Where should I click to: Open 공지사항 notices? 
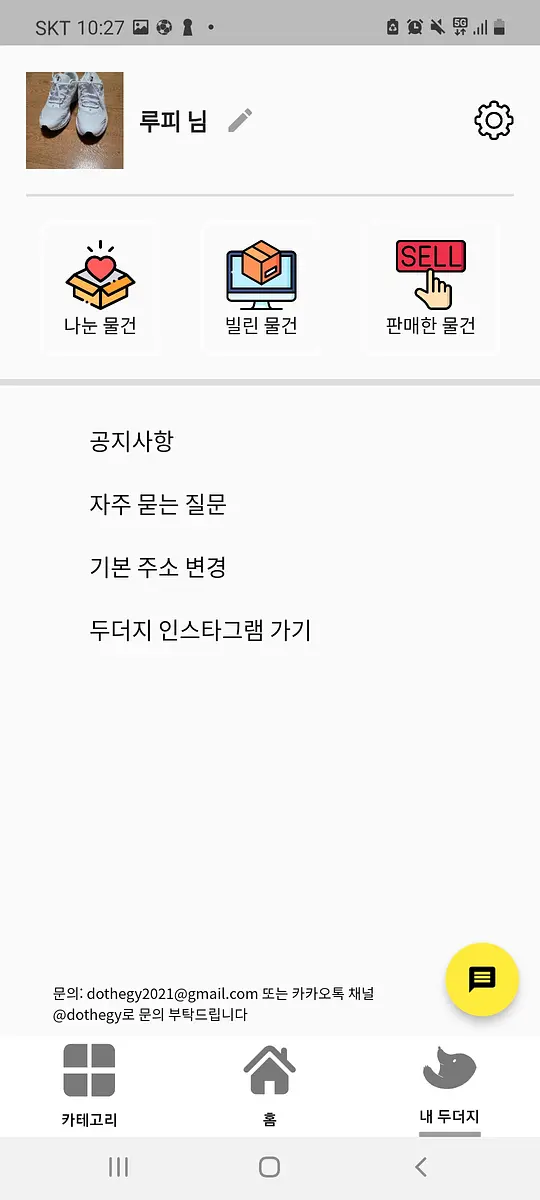coord(132,441)
